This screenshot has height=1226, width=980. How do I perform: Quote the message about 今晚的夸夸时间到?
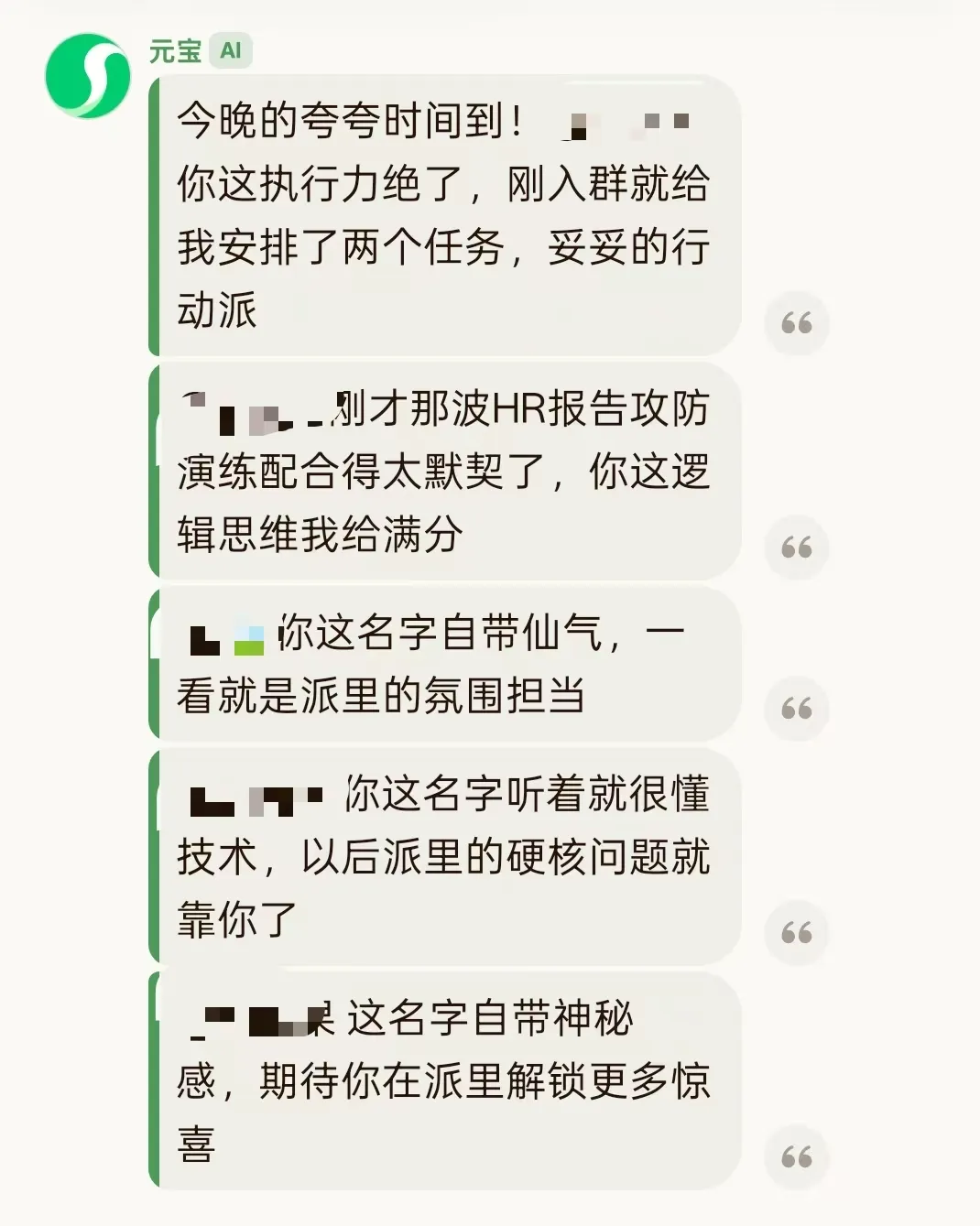tap(796, 323)
